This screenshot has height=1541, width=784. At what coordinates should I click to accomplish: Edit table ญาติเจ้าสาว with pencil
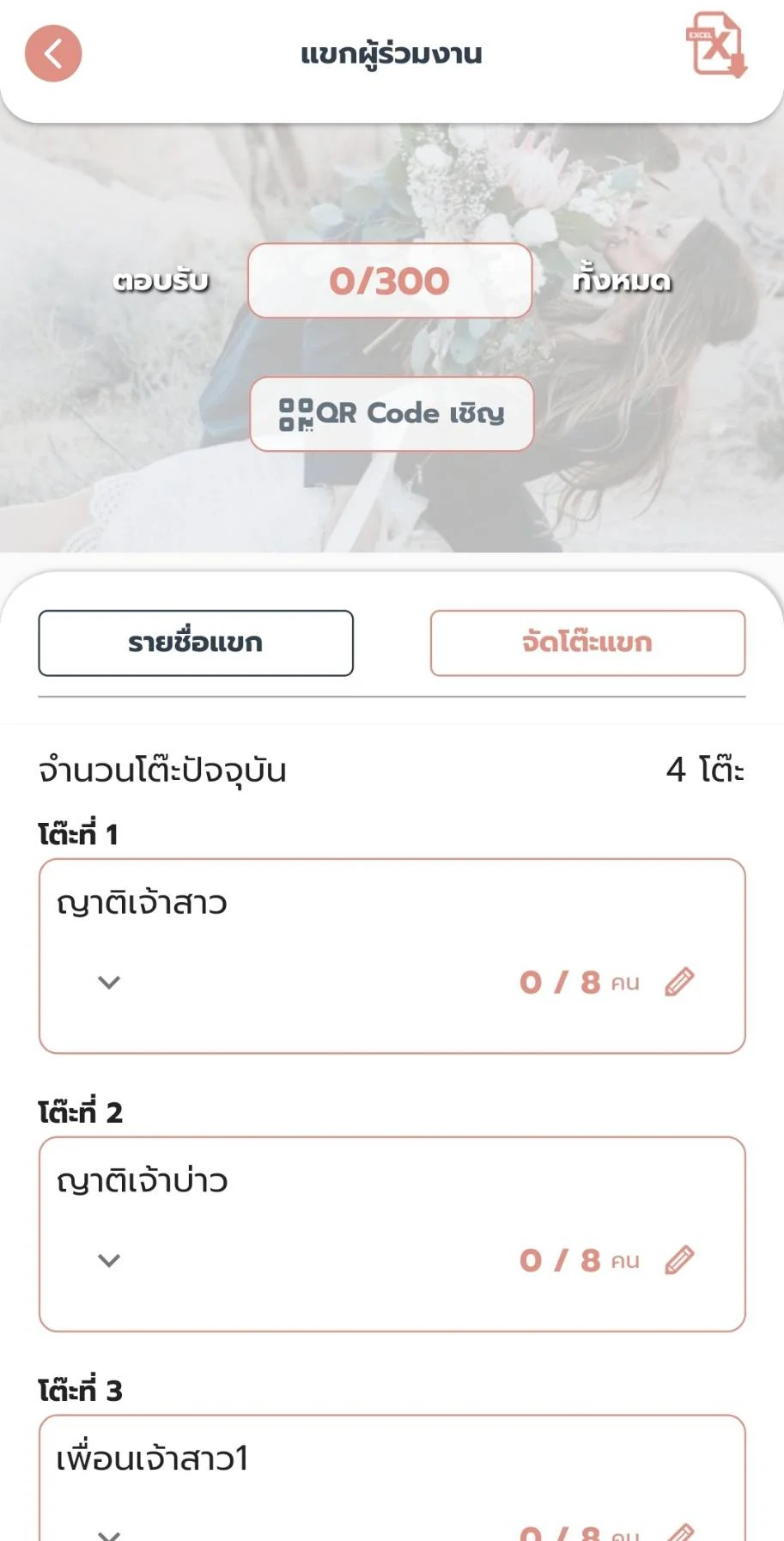pos(679,982)
